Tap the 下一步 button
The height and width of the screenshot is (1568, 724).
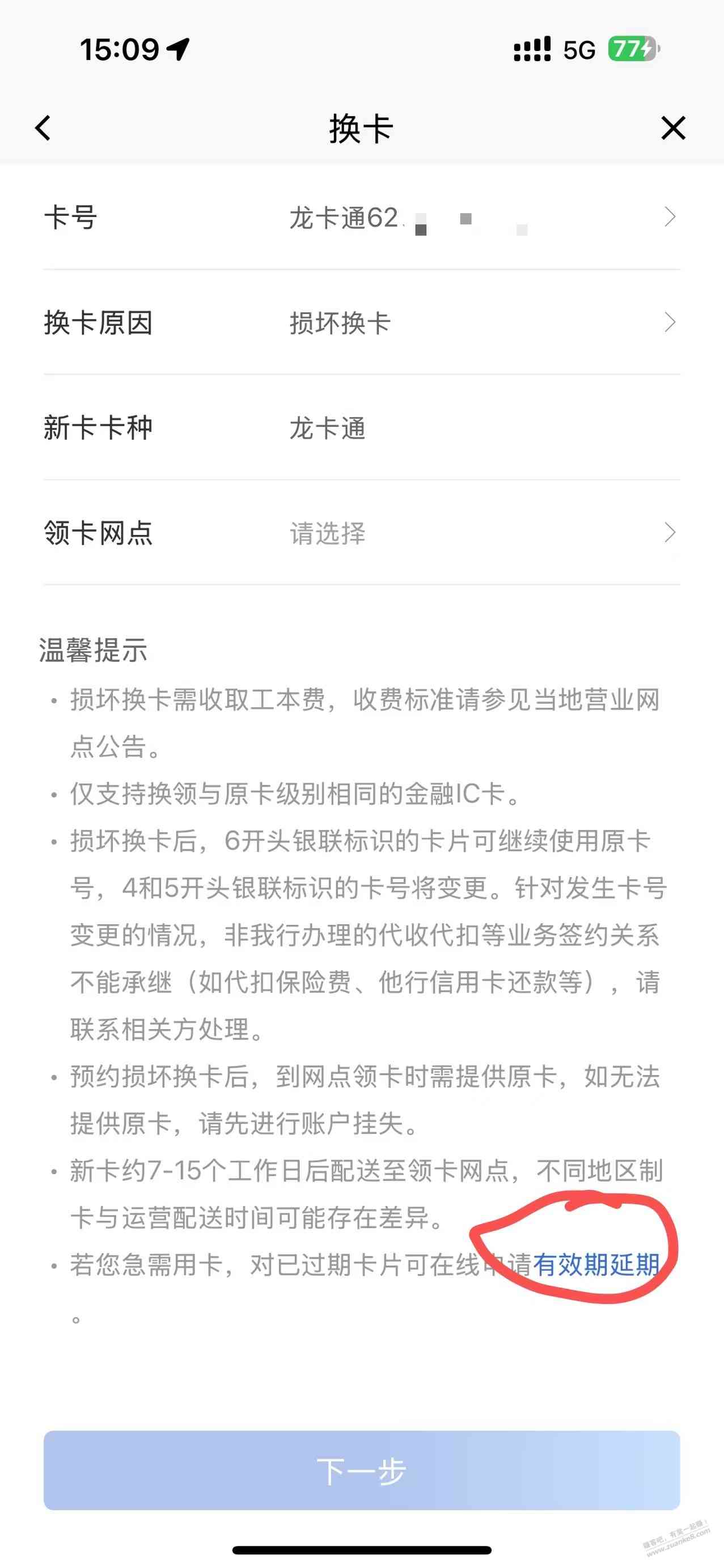point(361,1470)
